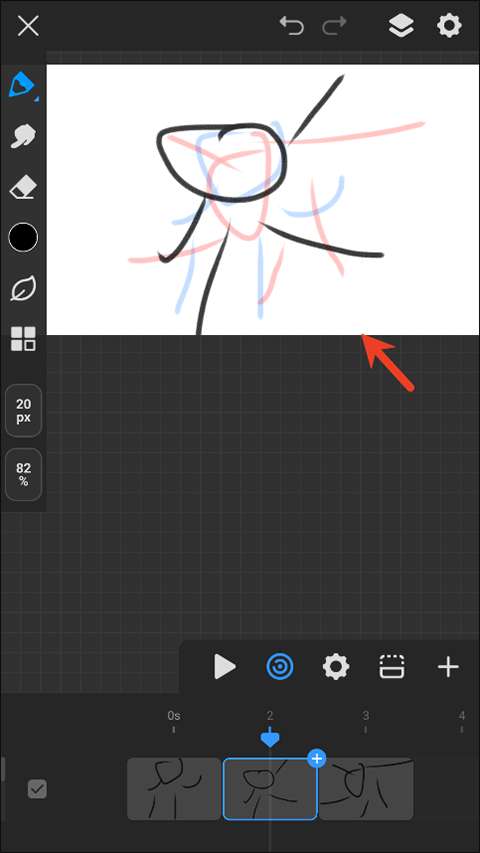Screen dimensions: 480x853
Task: Open the timeline settings gear
Action: (336, 667)
